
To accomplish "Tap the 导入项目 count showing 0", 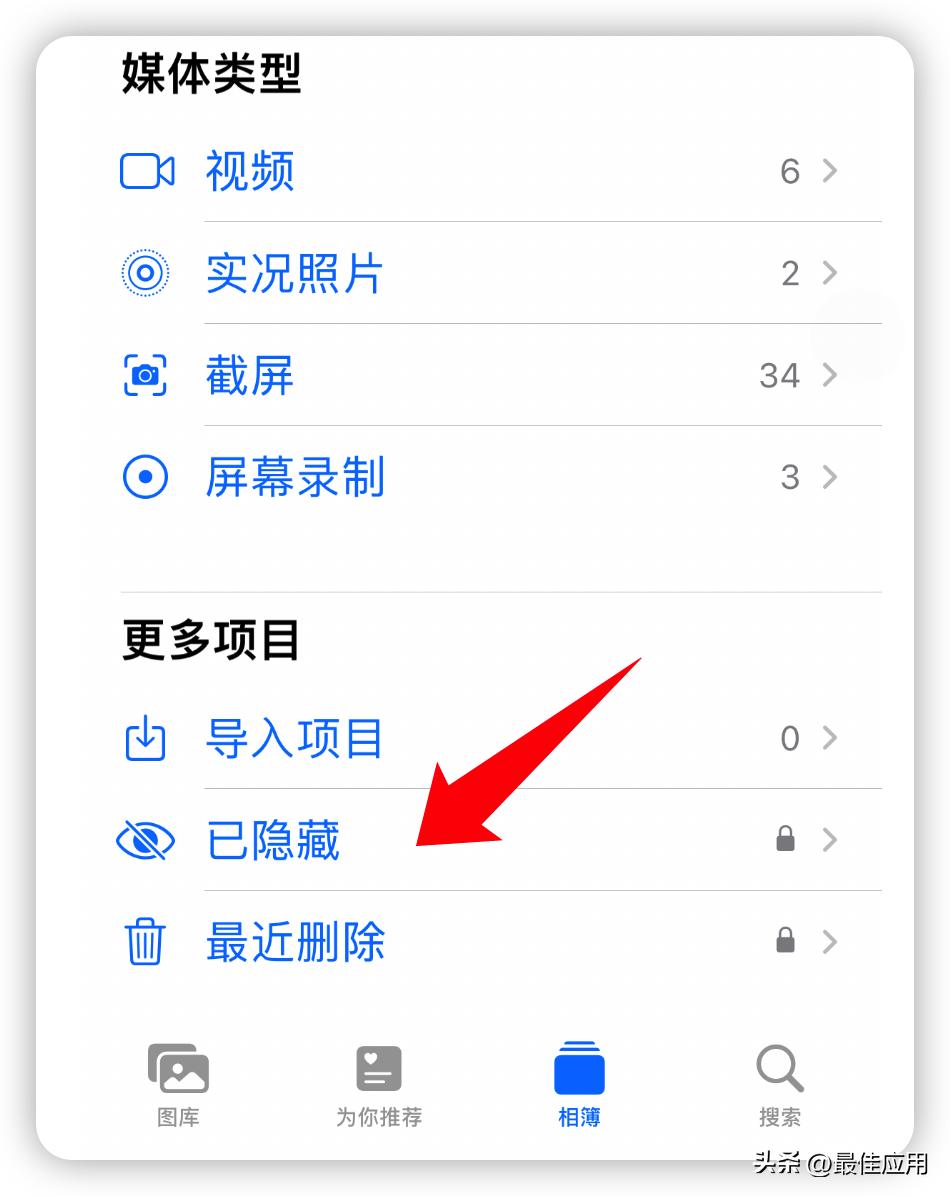I will (789, 739).
